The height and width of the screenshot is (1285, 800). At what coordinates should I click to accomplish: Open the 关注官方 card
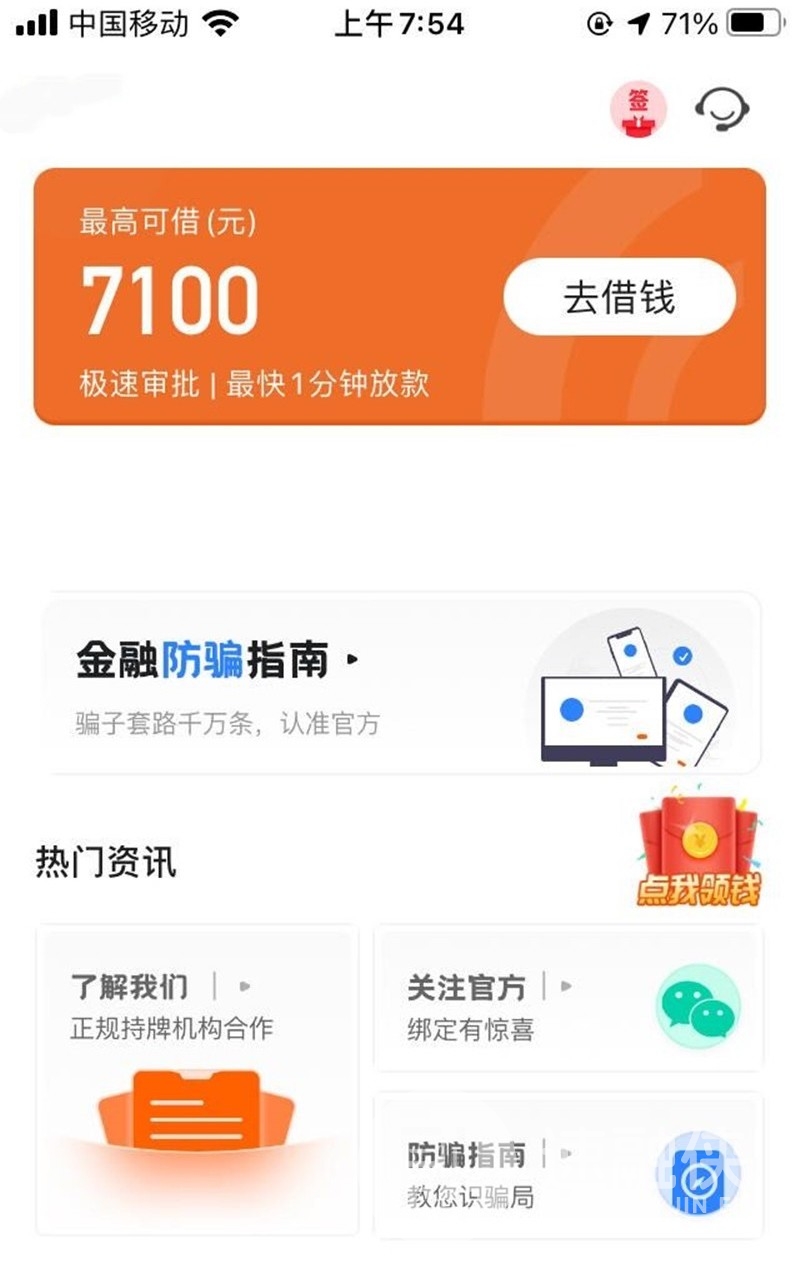(x=567, y=998)
